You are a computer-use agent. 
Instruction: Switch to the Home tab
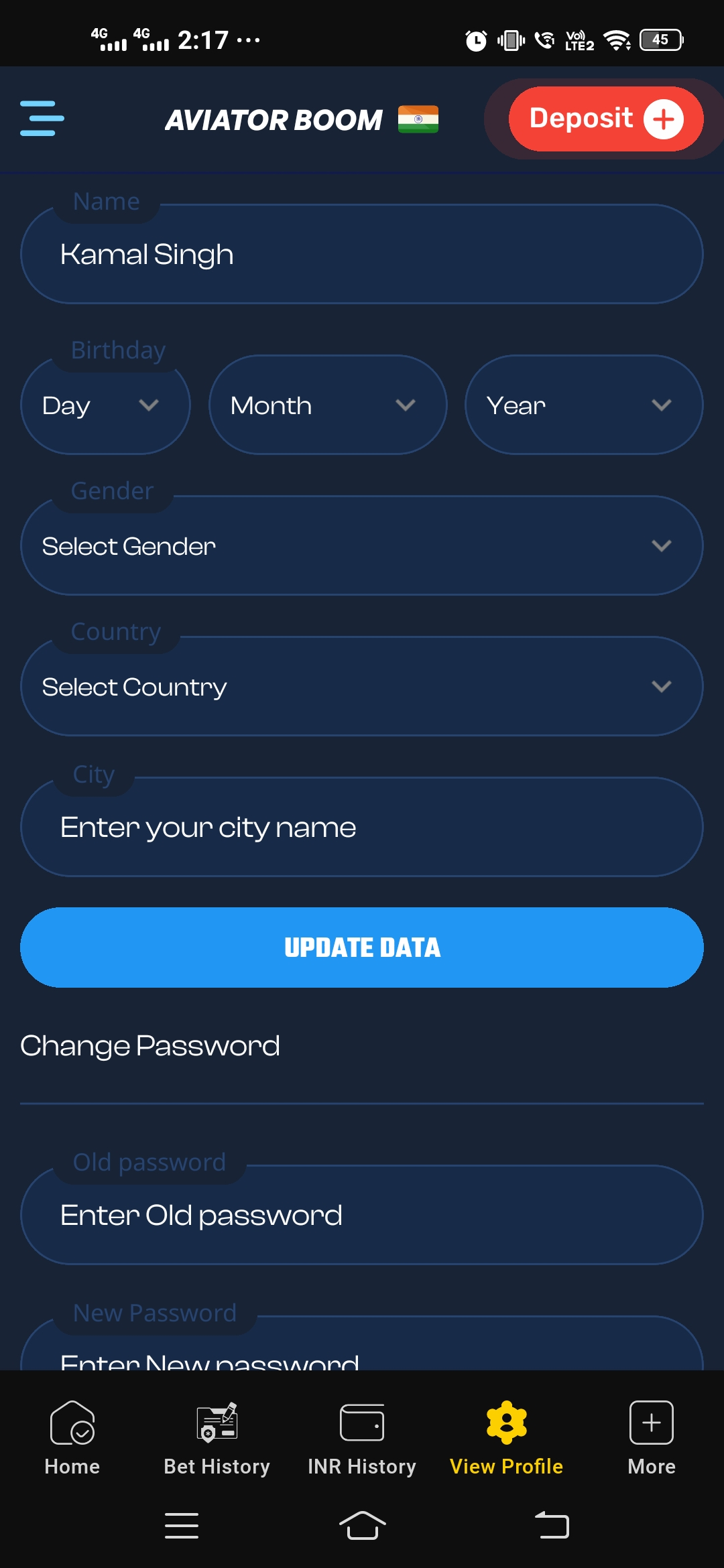point(72,1438)
